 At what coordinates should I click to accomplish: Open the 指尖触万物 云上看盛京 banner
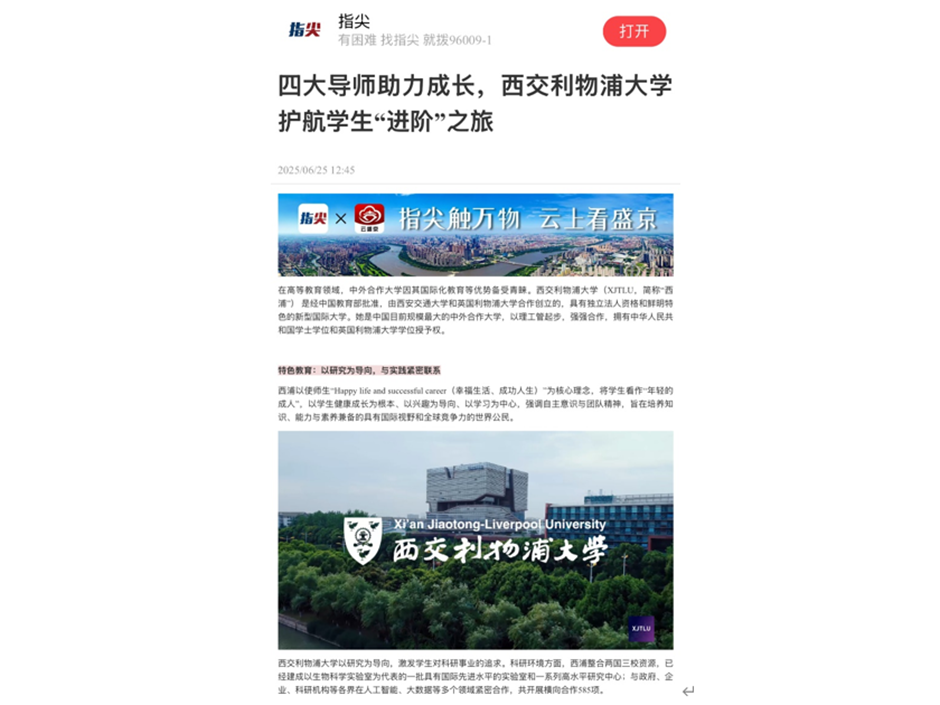(x=475, y=234)
